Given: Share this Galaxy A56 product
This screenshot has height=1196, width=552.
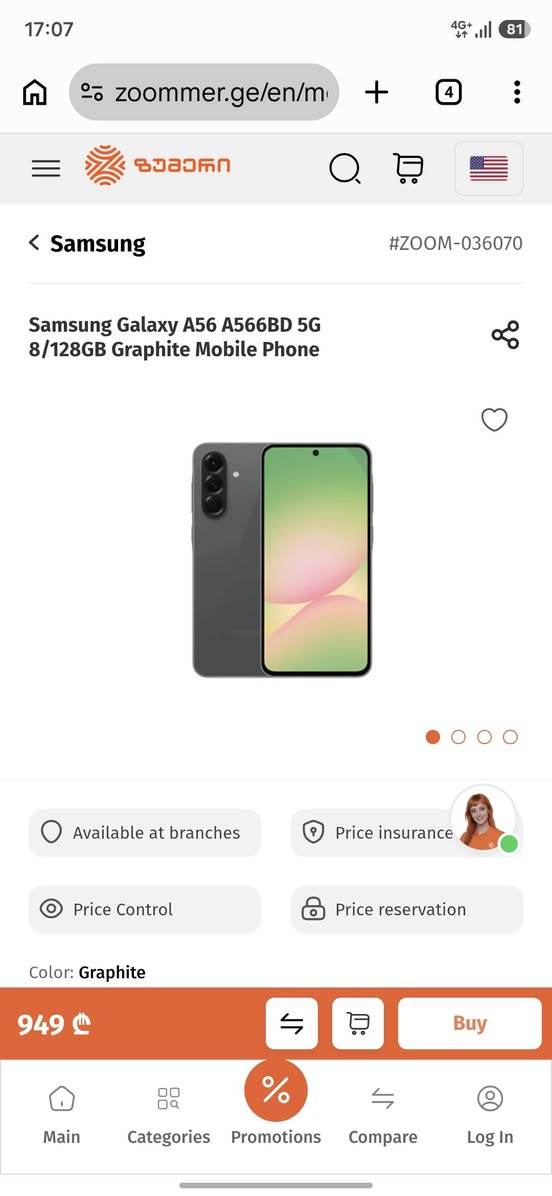Looking at the screenshot, I should coord(505,335).
